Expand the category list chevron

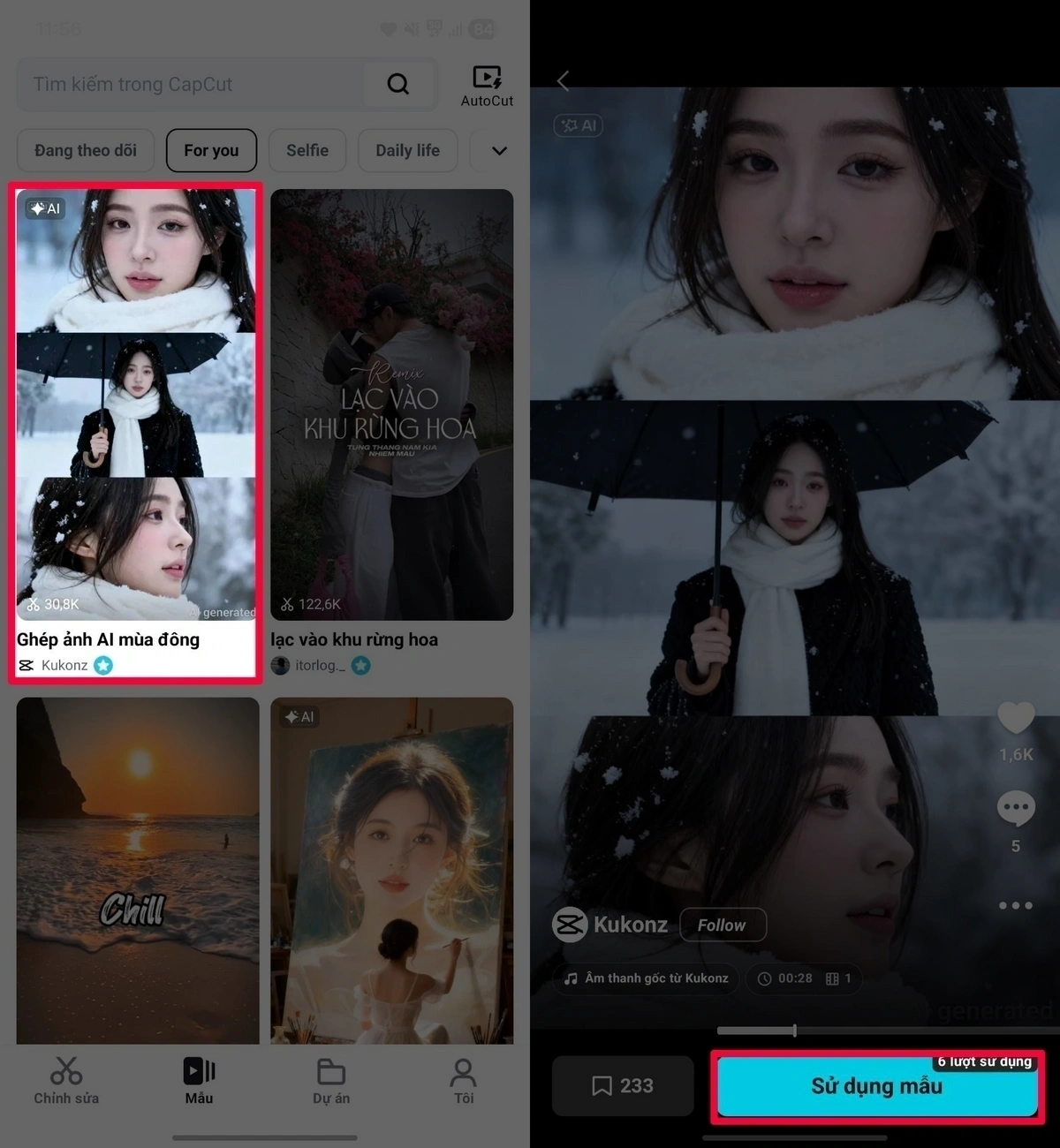coord(499,151)
